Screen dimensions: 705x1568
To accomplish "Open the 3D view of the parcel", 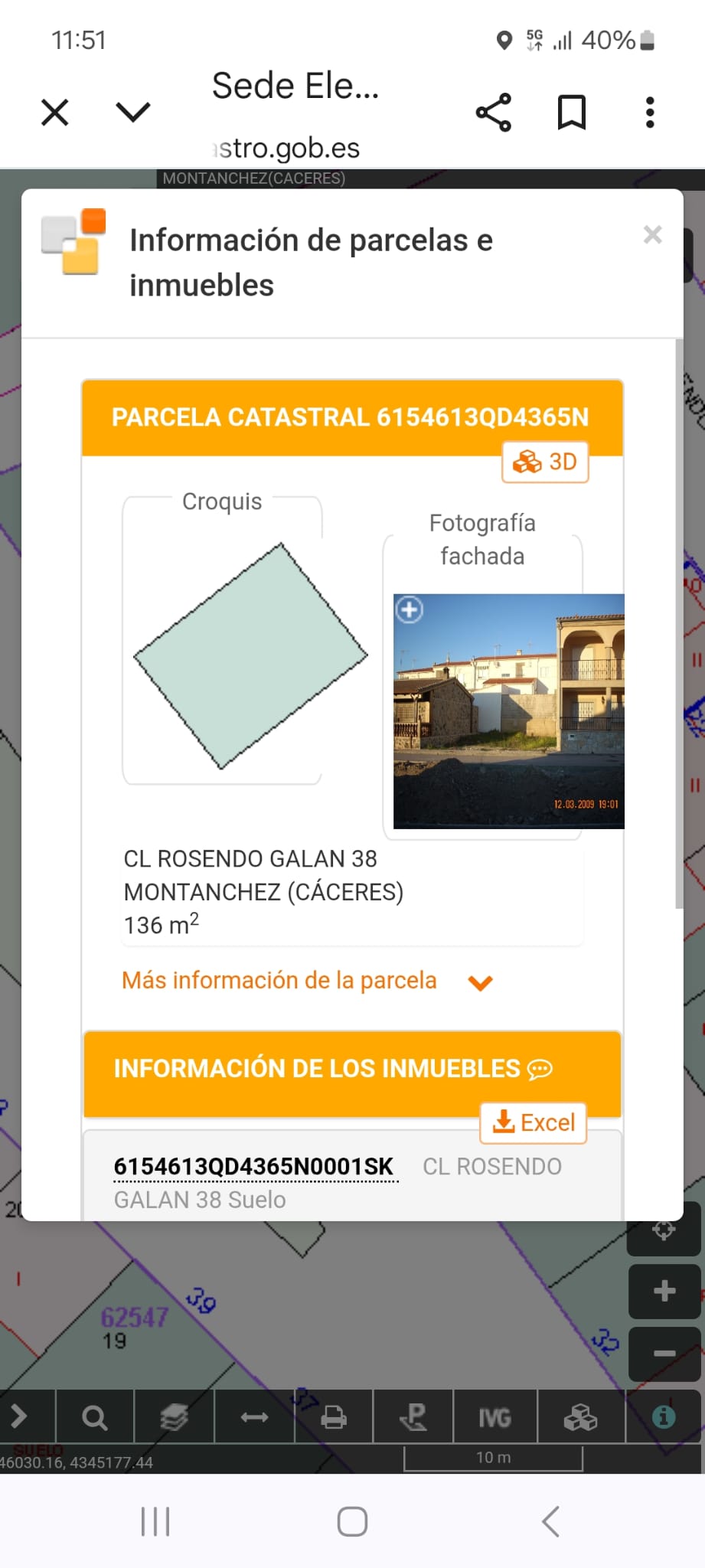I will [x=545, y=462].
